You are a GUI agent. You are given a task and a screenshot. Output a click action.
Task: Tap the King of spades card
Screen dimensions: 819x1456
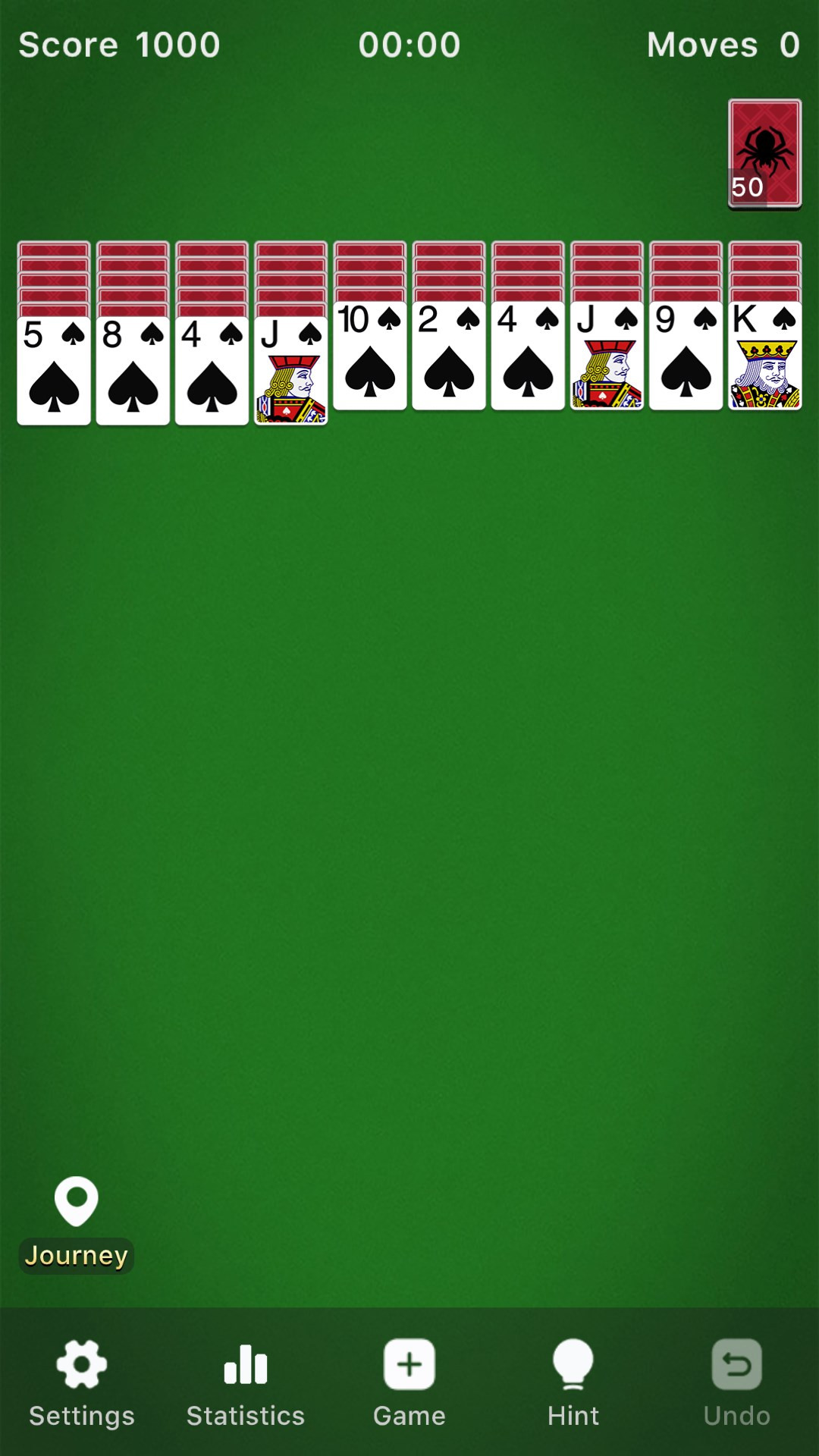click(x=764, y=356)
